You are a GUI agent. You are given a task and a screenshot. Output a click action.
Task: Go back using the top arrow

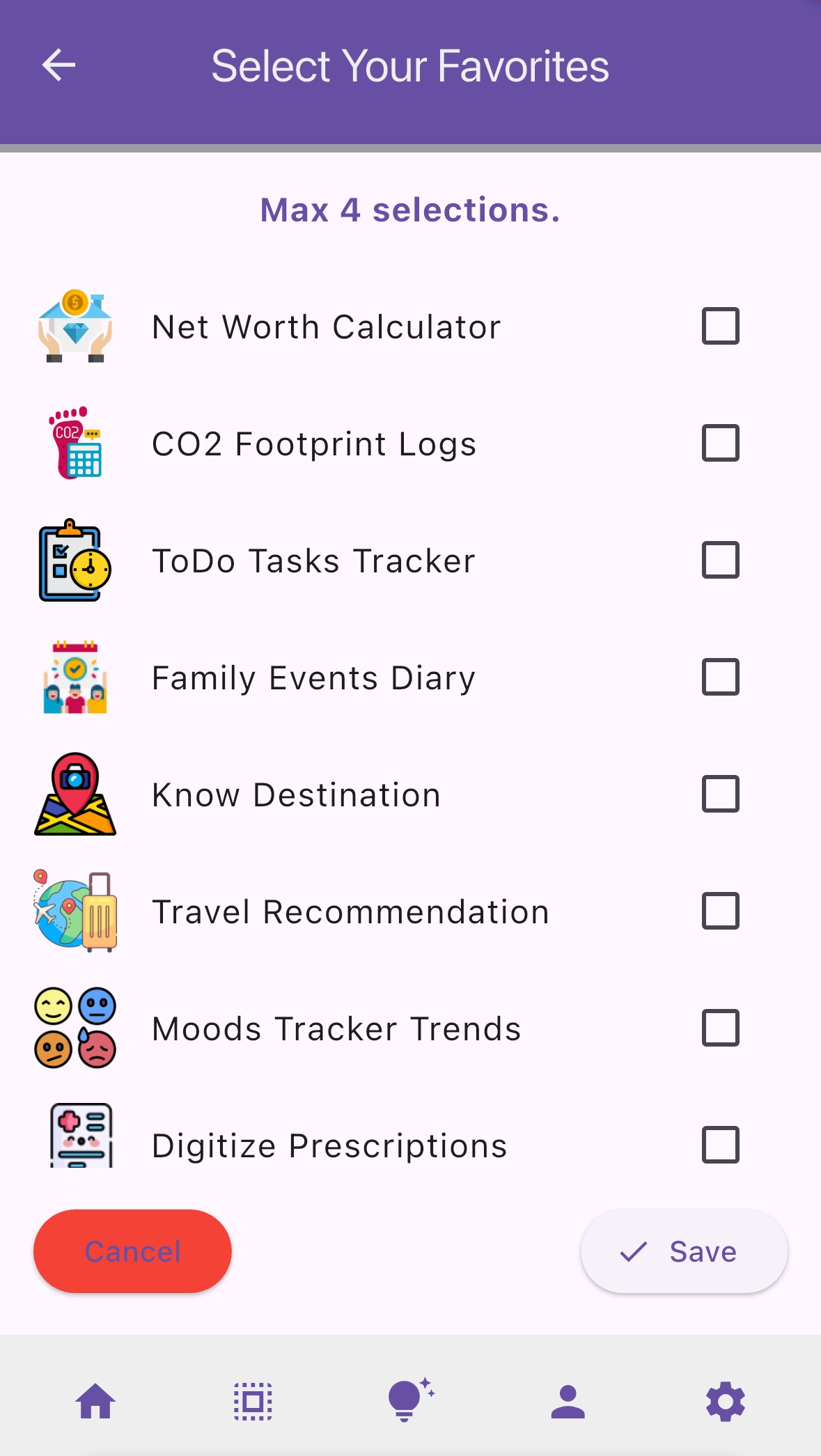58,65
